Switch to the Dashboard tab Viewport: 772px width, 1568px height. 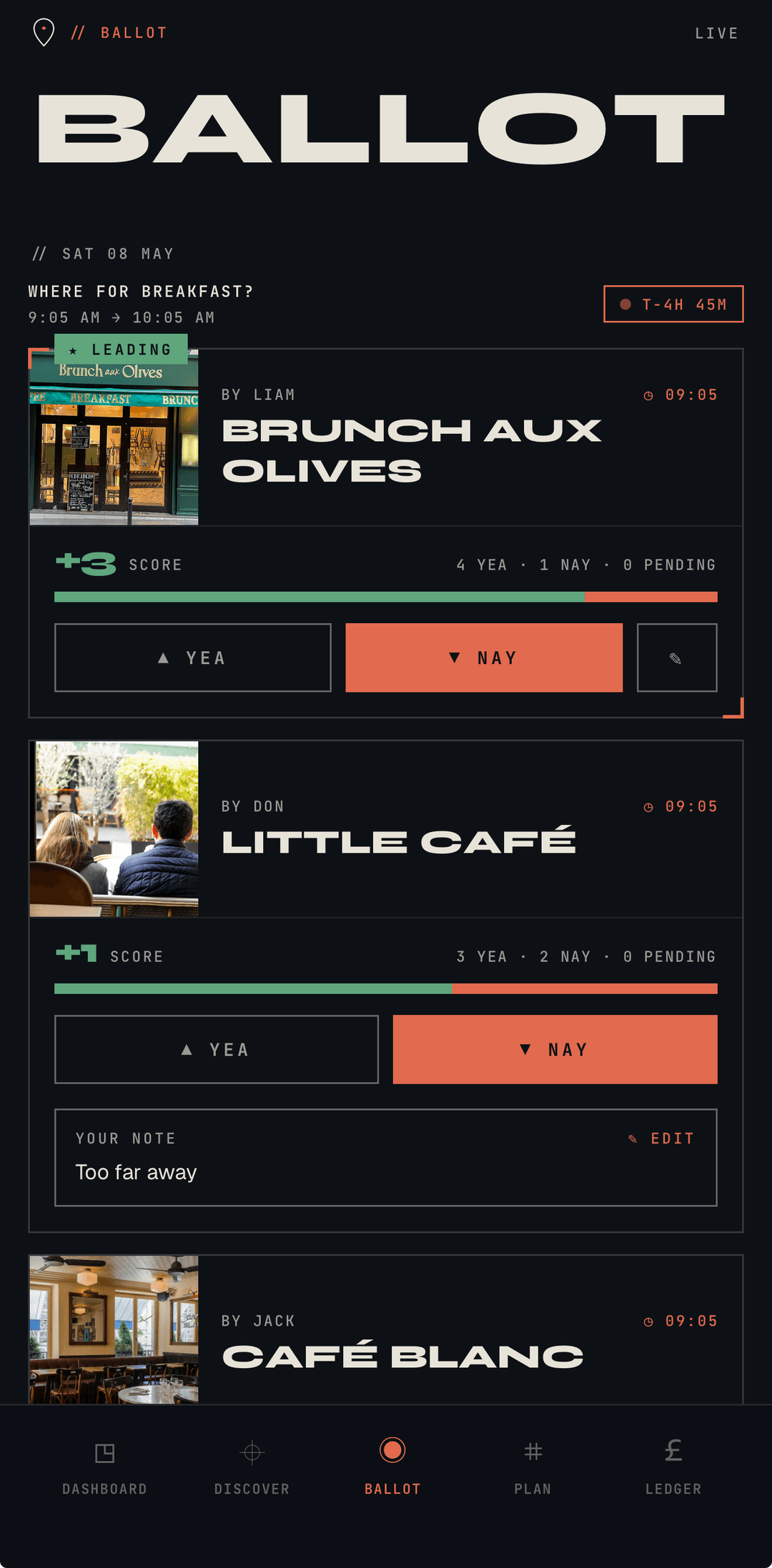pos(105,1468)
